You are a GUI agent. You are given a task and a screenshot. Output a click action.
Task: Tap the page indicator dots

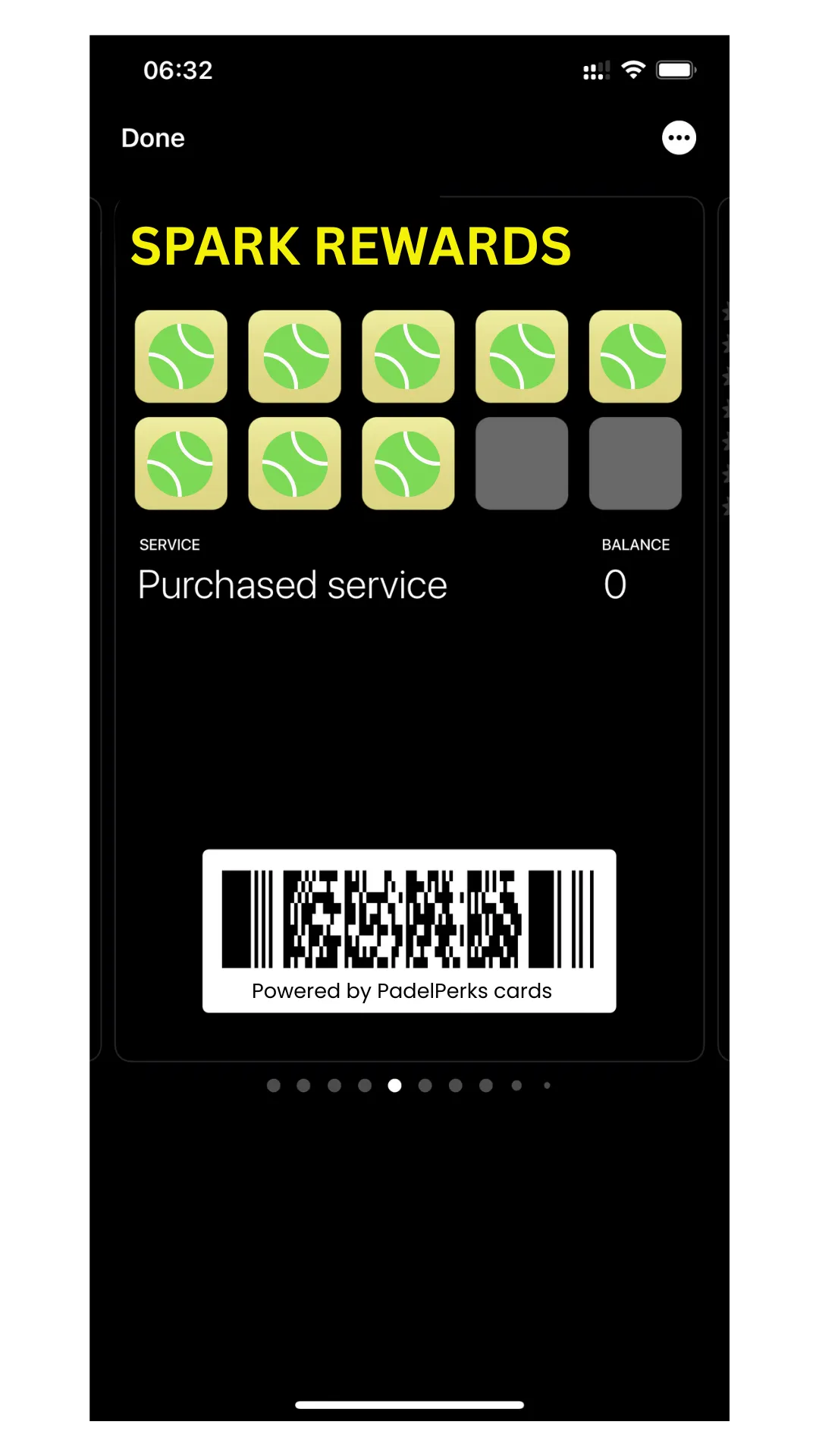coord(409,1085)
